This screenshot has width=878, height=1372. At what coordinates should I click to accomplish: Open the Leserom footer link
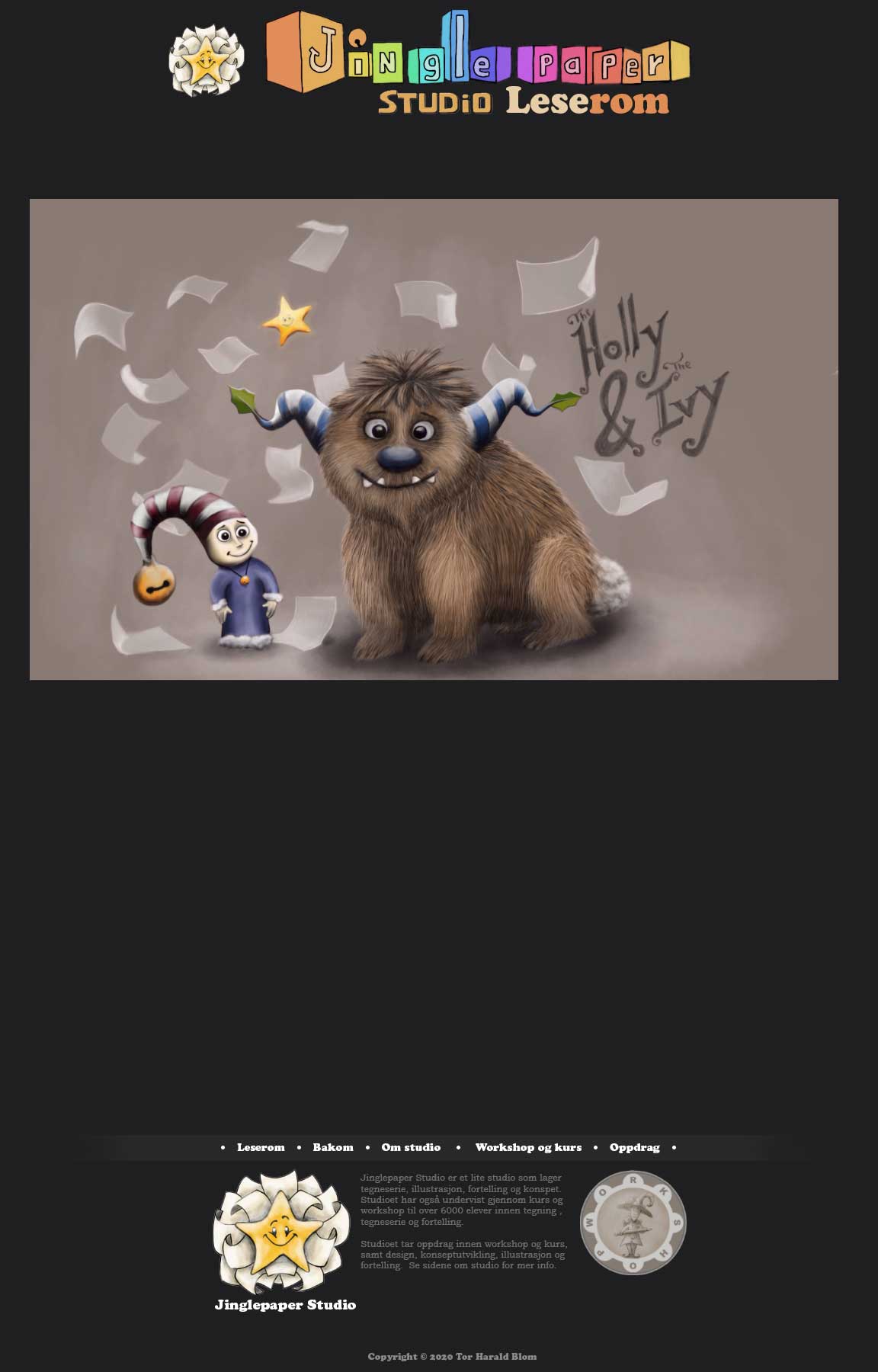[x=261, y=1147]
